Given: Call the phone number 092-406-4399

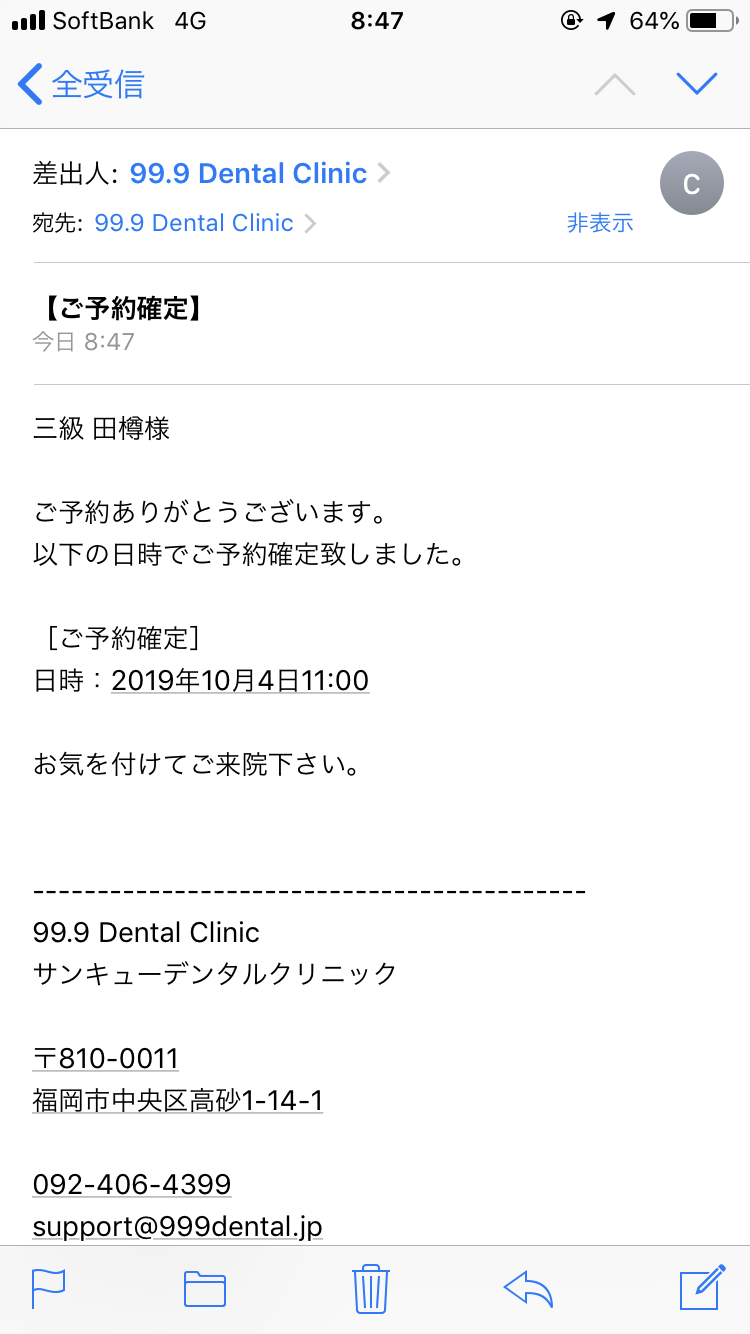Looking at the screenshot, I should pos(132,1185).
